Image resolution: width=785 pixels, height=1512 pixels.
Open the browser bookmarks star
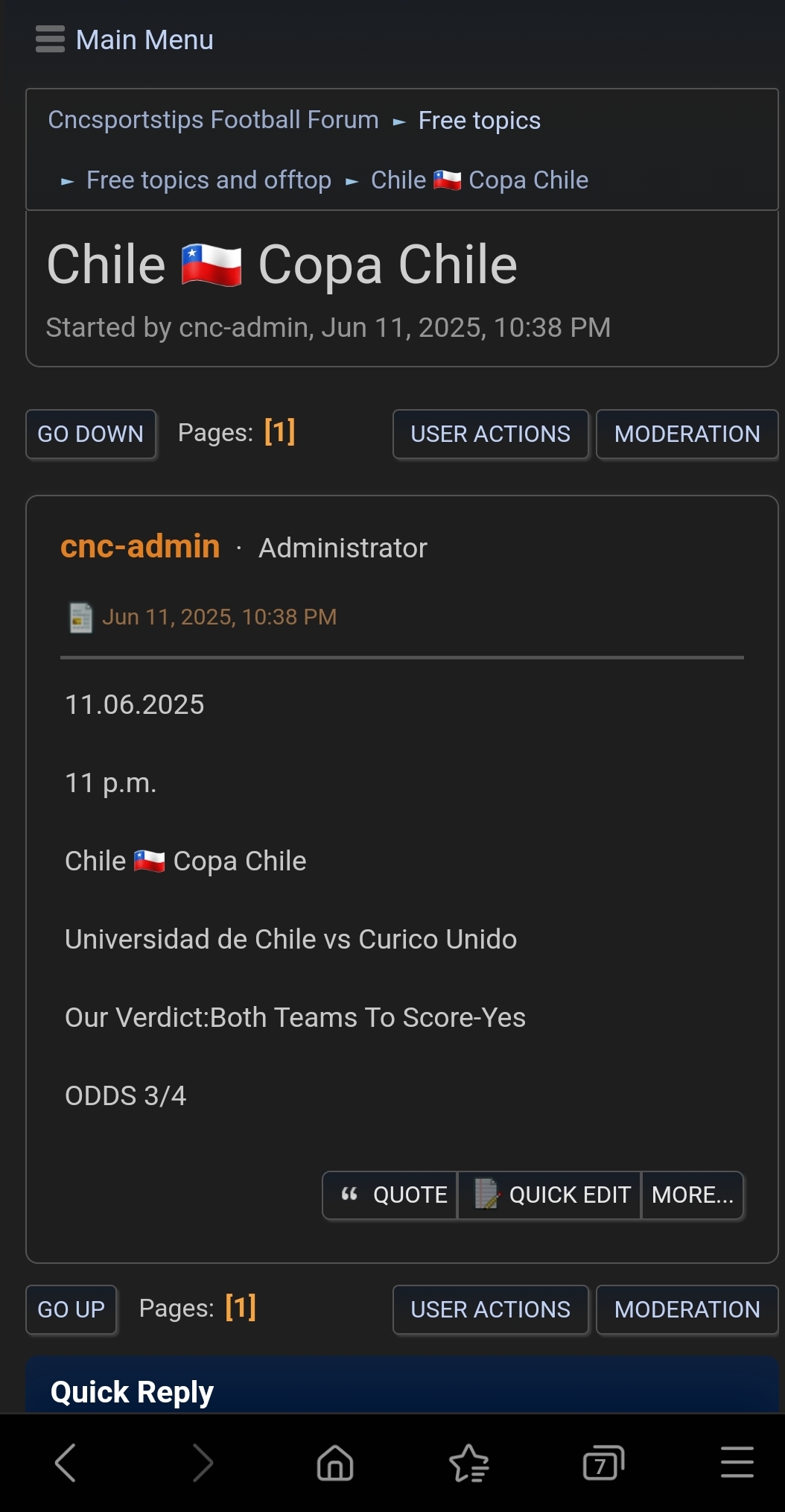[x=469, y=1463]
